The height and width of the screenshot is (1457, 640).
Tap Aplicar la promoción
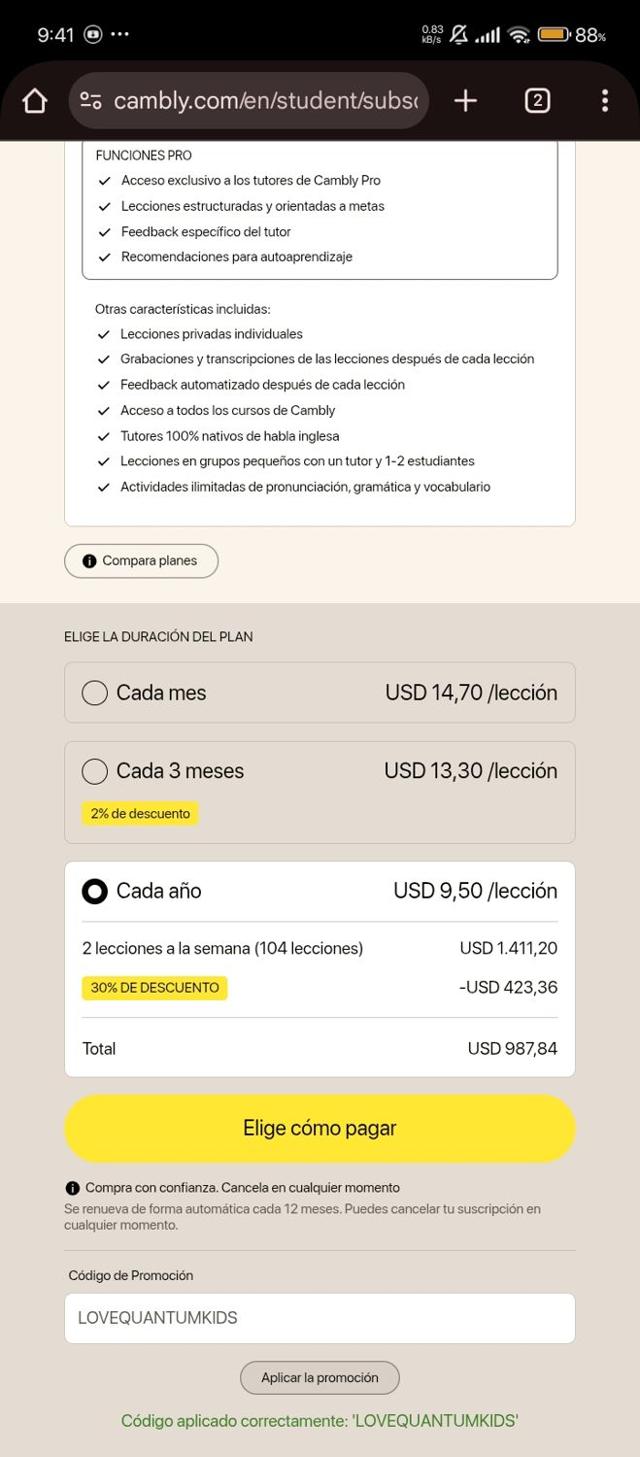coord(320,1378)
